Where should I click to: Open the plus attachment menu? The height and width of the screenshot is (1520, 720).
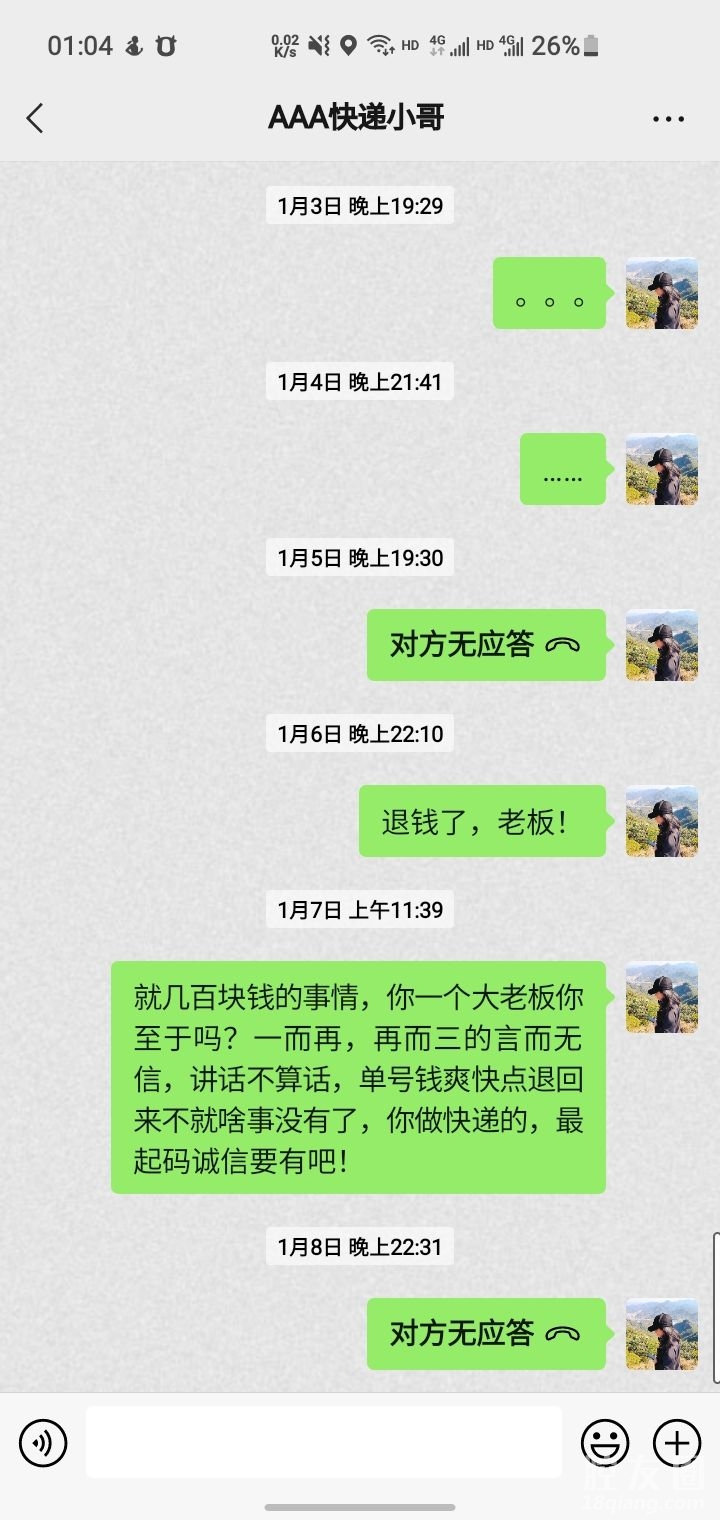pyautogui.click(x=677, y=1443)
